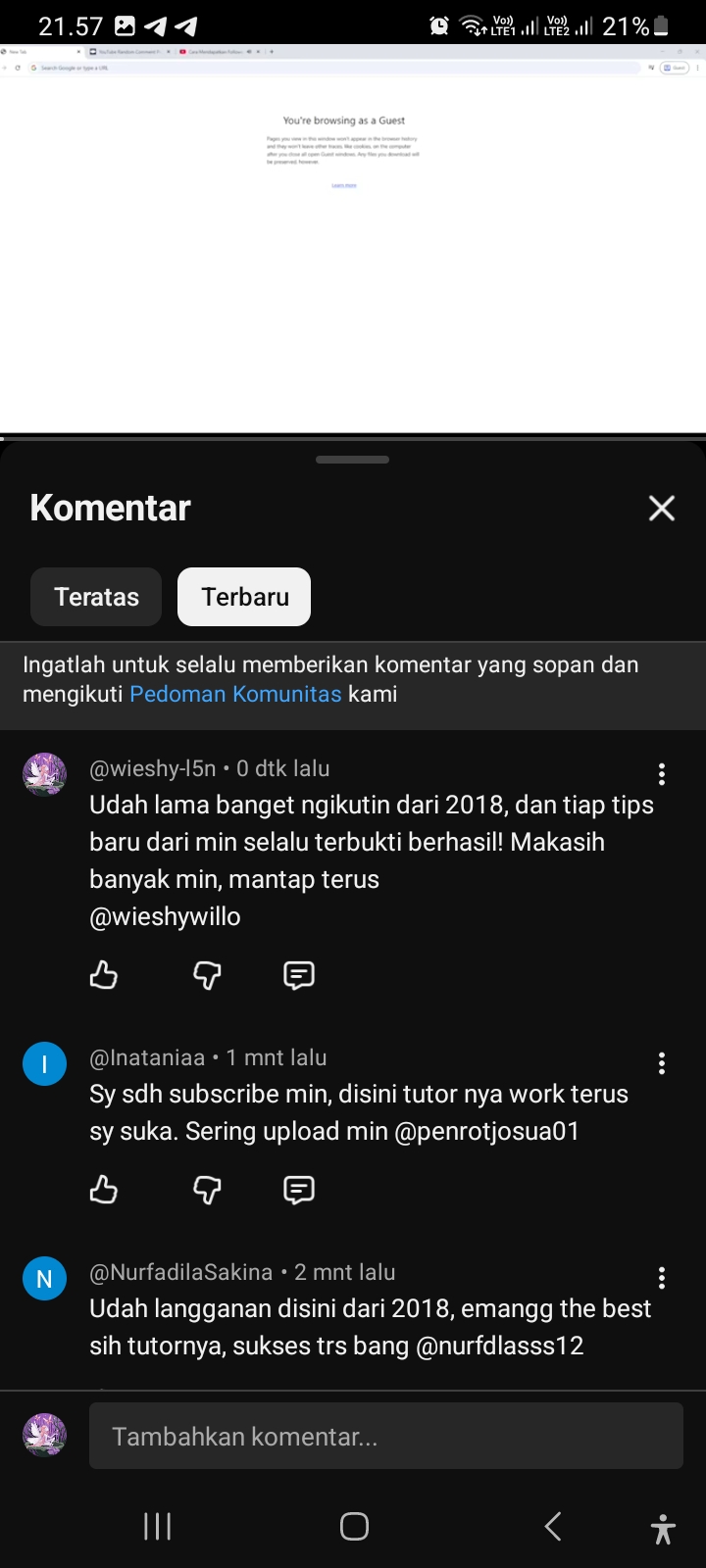Like the comment by @wieshy-l5n
Image resolution: width=706 pixels, height=1568 pixels.
(x=104, y=975)
